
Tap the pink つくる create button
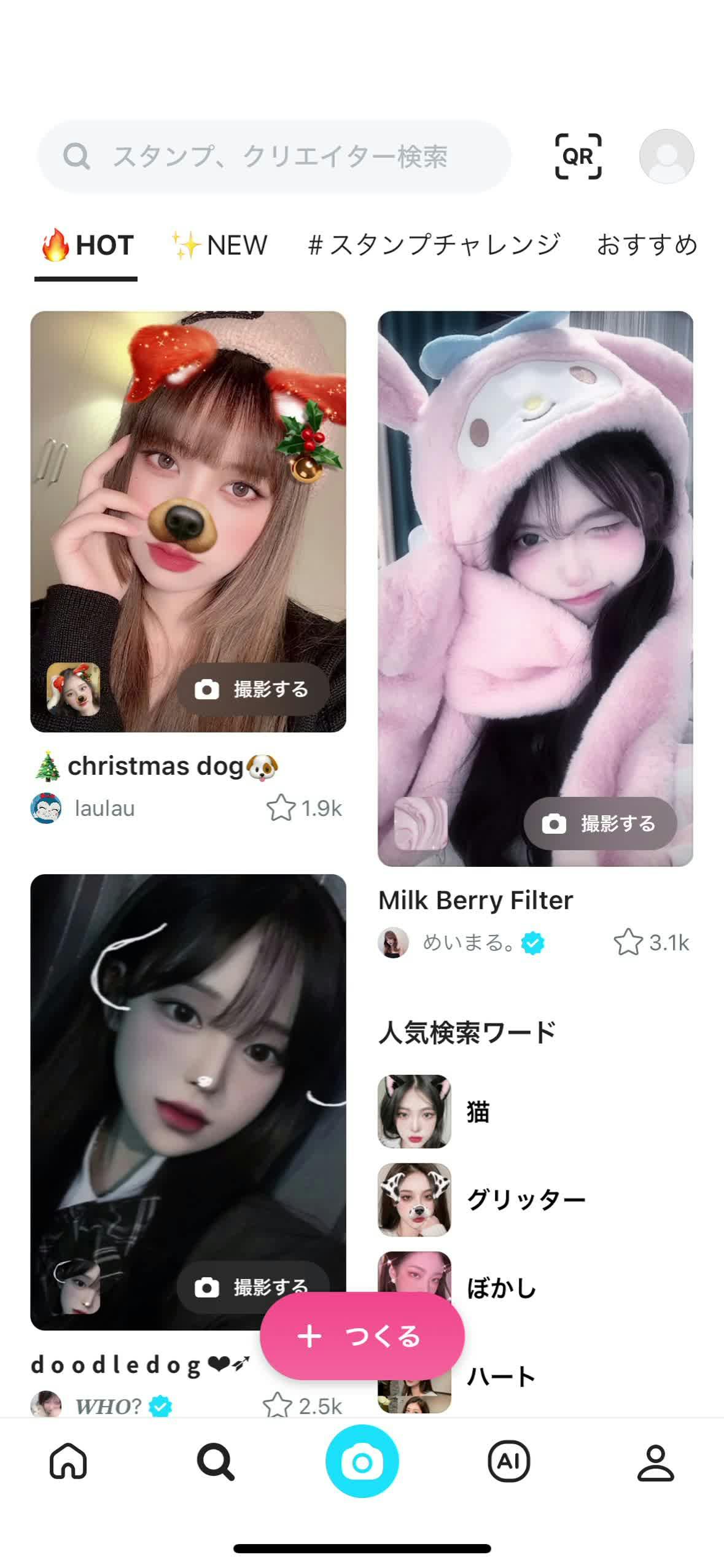[x=362, y=1336]
